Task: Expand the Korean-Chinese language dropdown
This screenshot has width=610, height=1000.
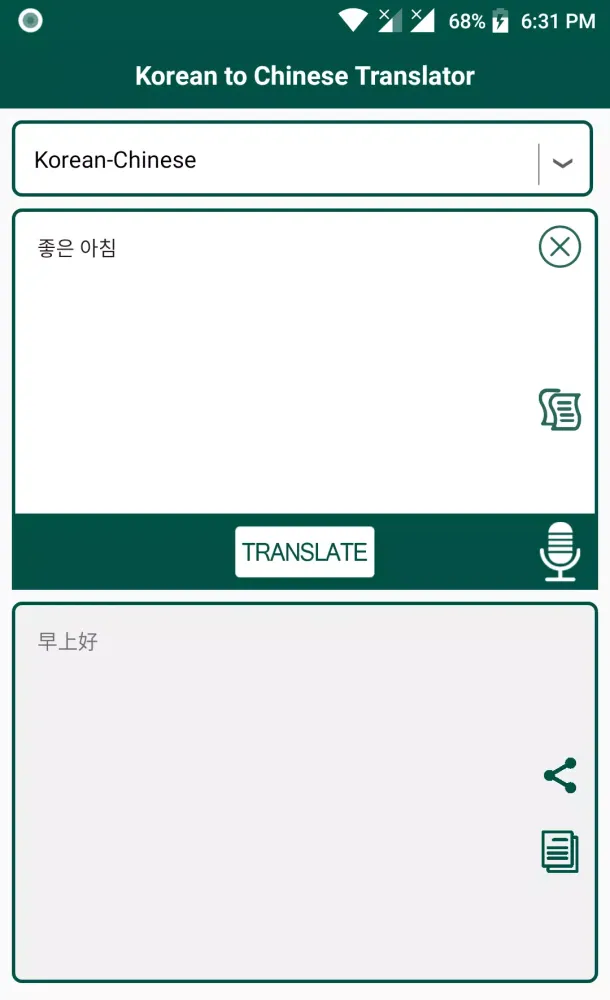Action: pos(562,163)
